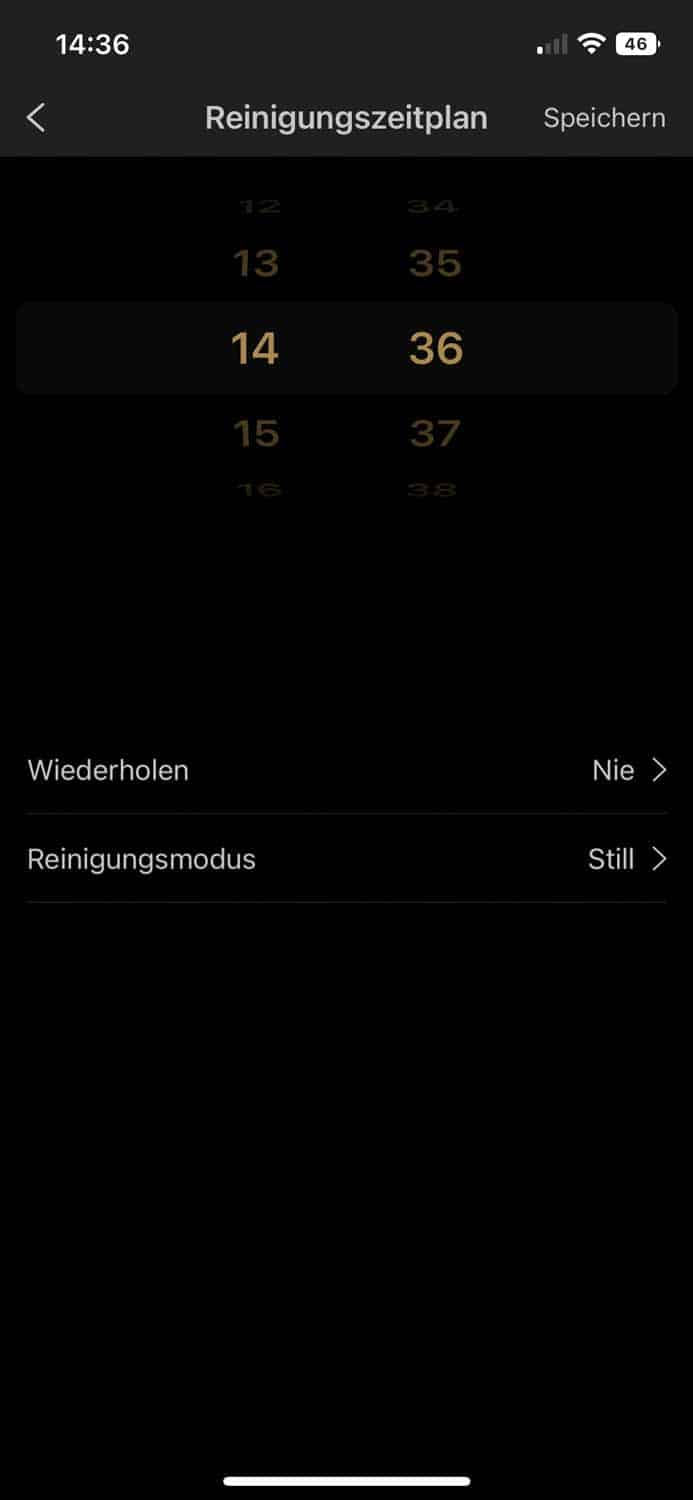Open the Reinigungsmodus setting
Screen dimensions: 693x1500
[346, 859]
